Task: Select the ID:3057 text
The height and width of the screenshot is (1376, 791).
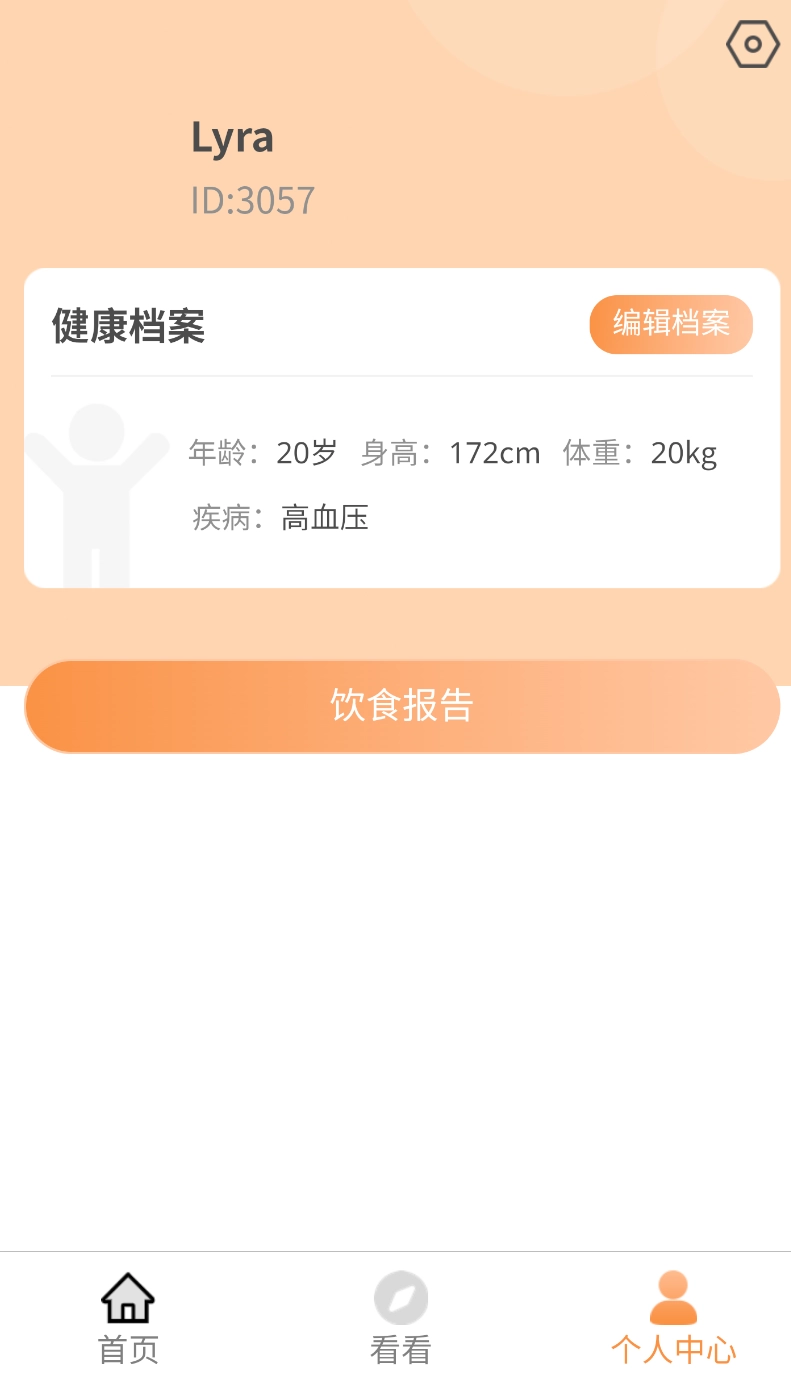Action: pos(254,200)
